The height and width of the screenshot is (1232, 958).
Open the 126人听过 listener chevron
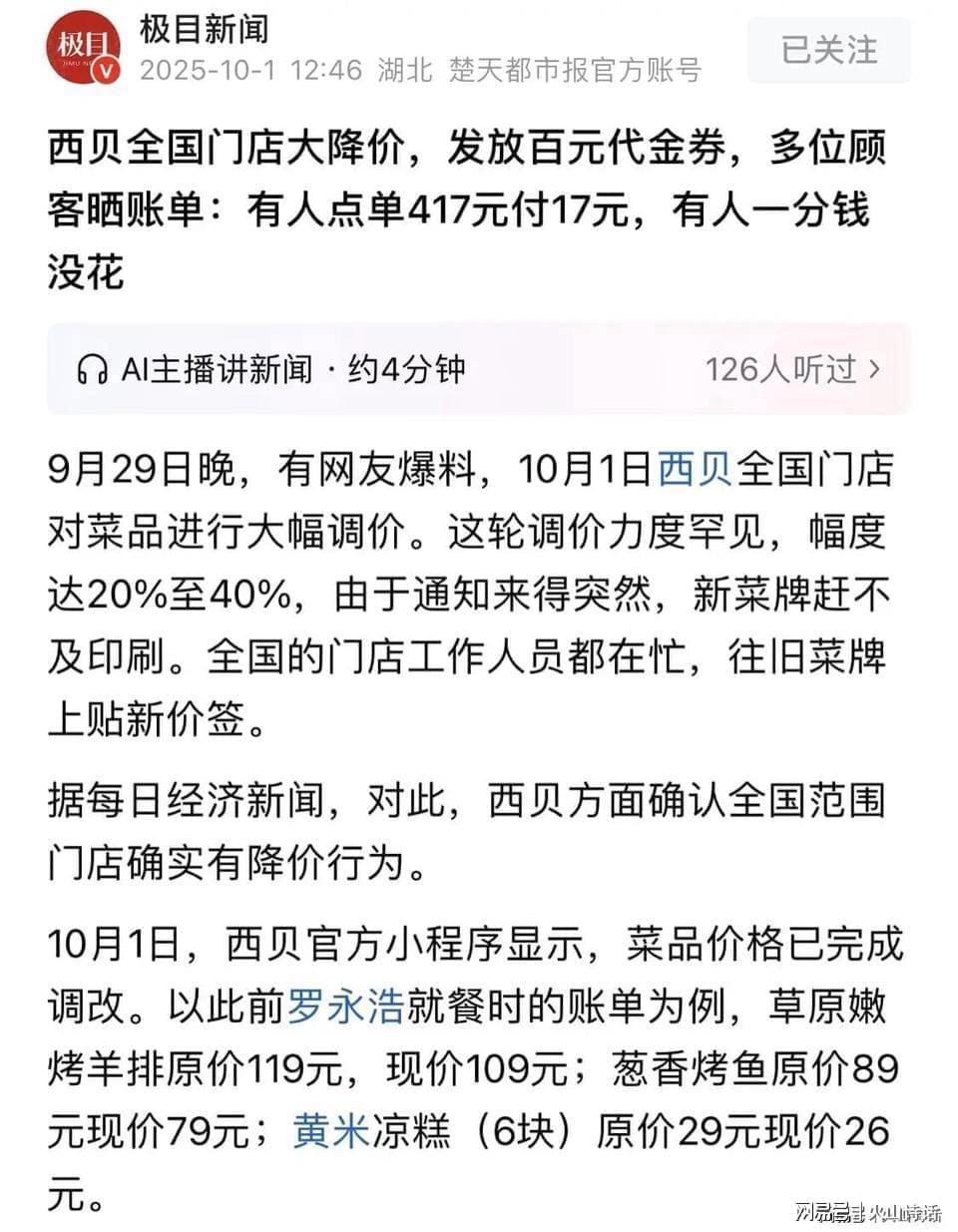coord(875,370)
